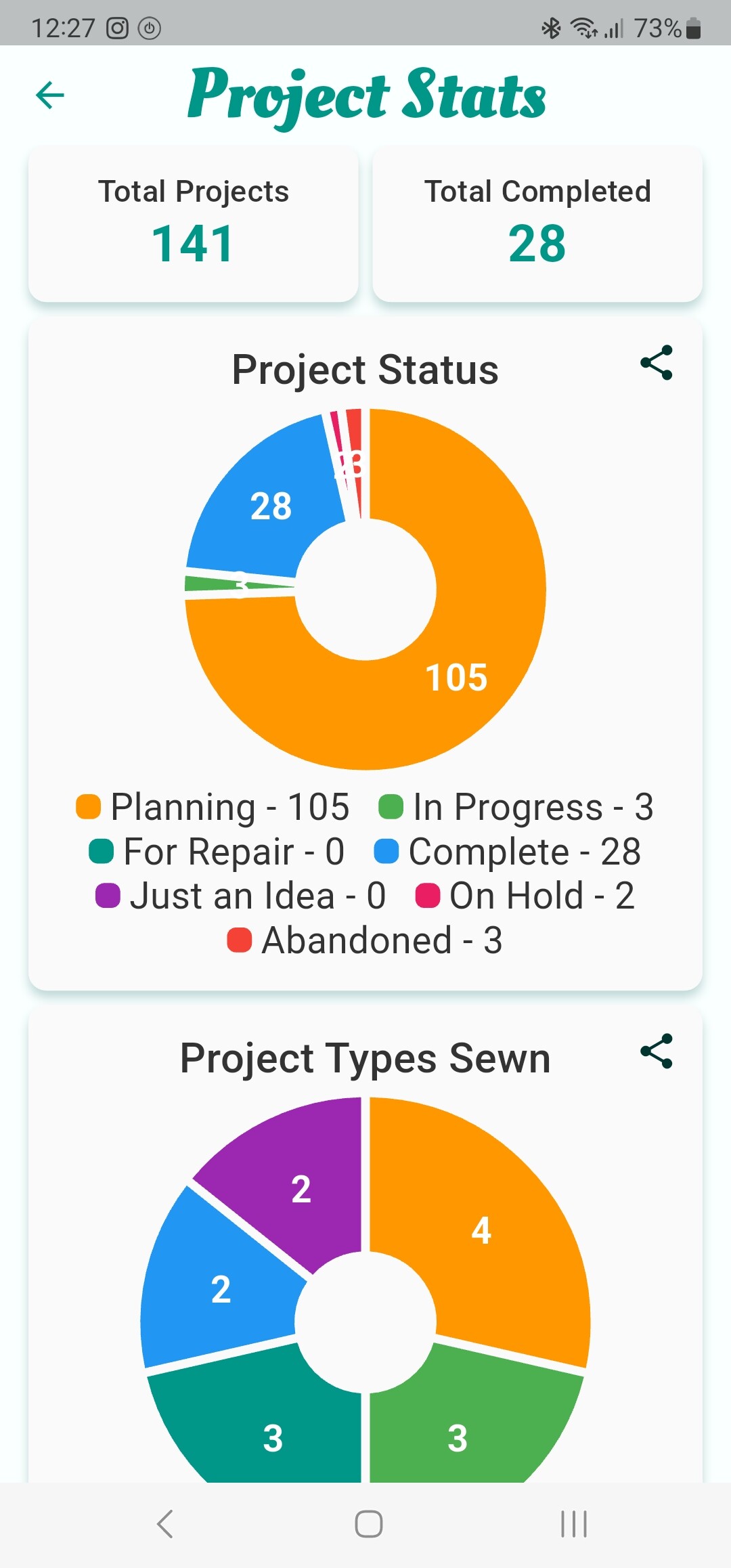Share the Project Status chart
The width and height of the screenshot is (731, 1568).
656,363
